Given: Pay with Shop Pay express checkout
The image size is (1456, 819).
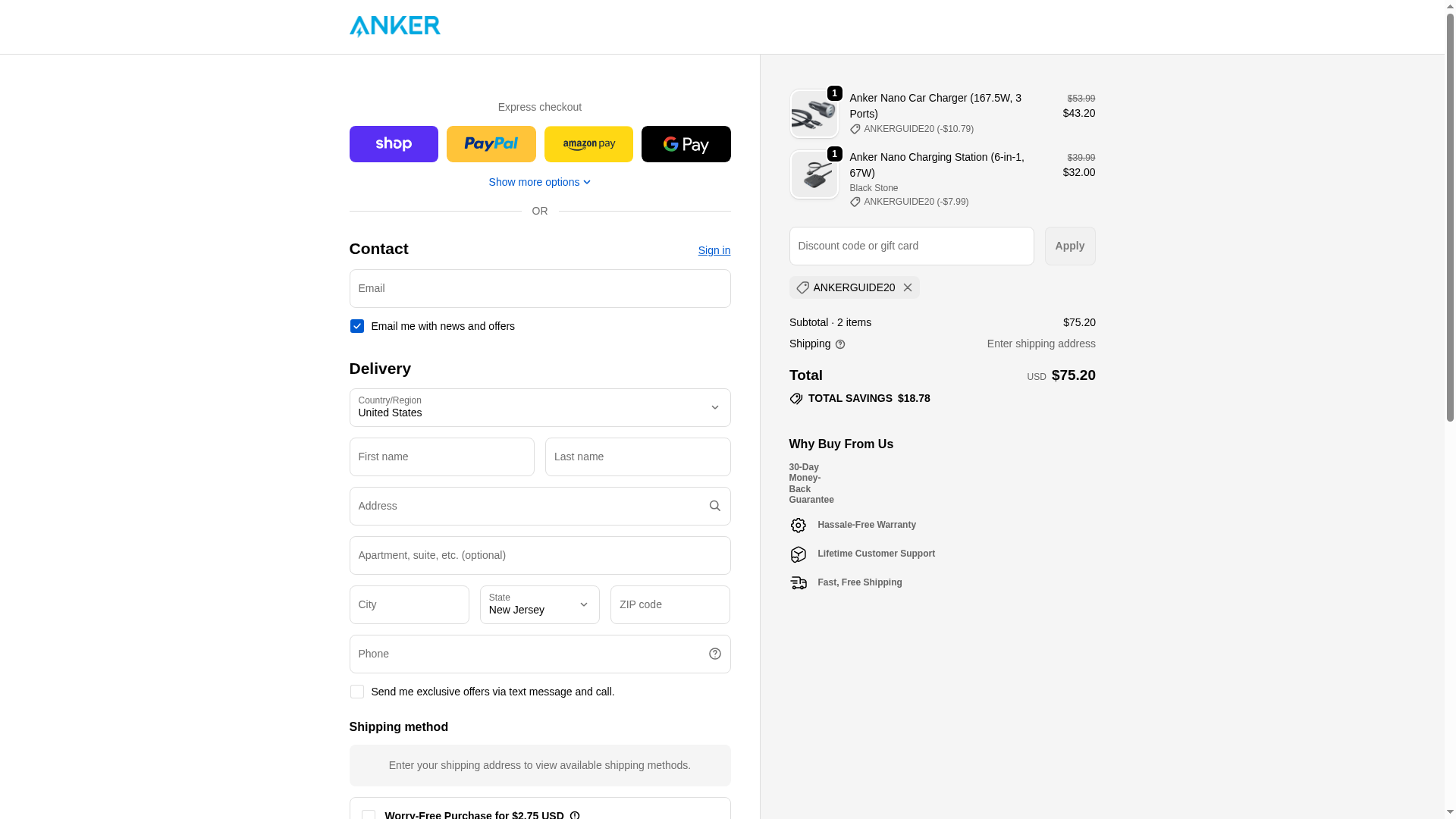Looking at the screenshot, I should pos(394,144).
